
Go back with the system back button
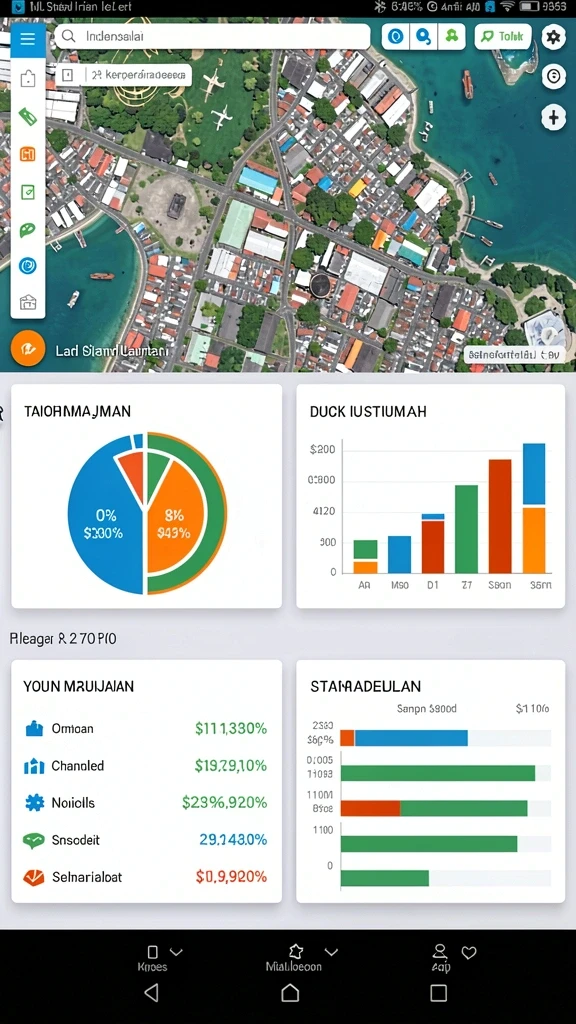(x=152, y=993)
